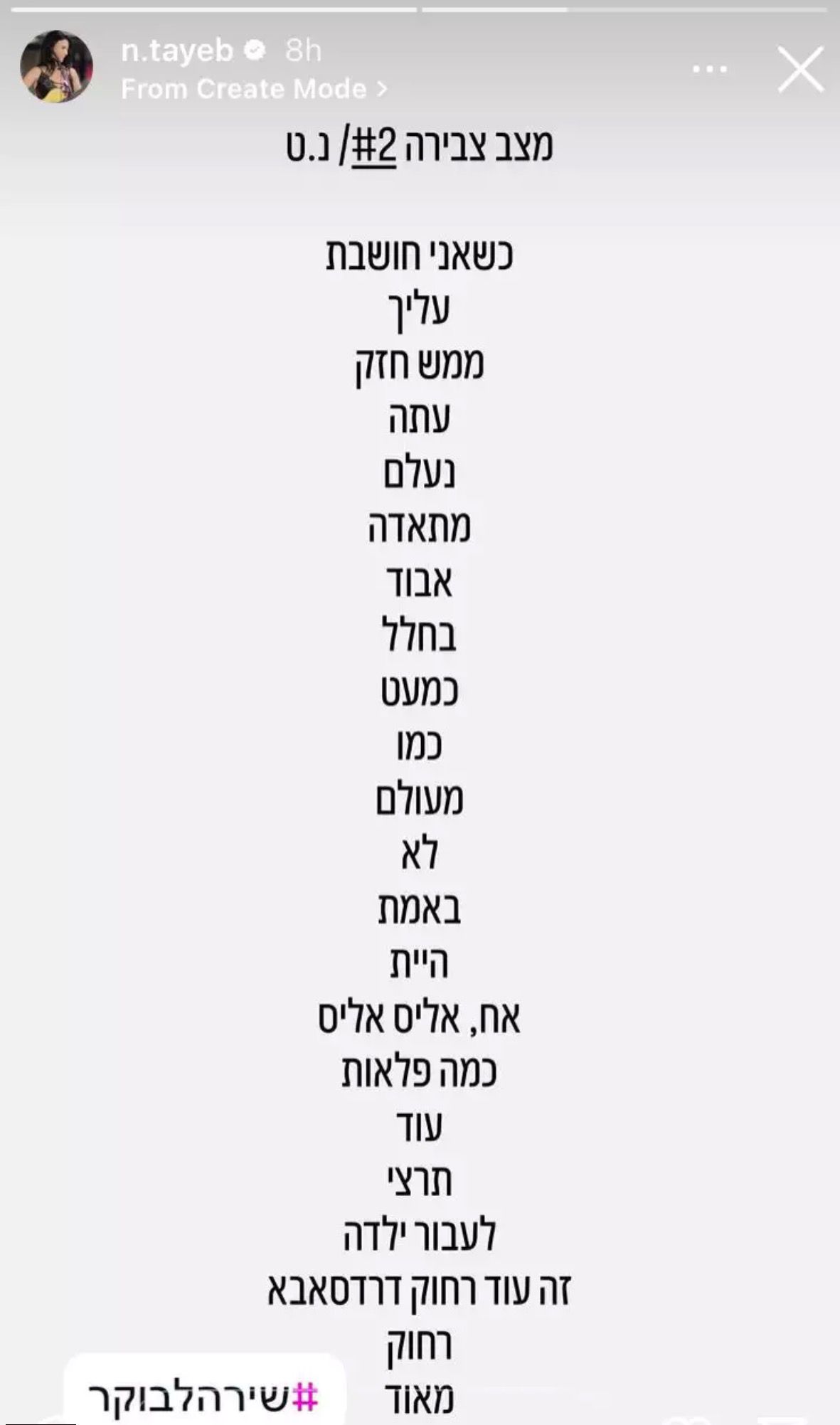Open the story's three-dot options menu
The image size is (840, 1425).
(x=709, y=69)
